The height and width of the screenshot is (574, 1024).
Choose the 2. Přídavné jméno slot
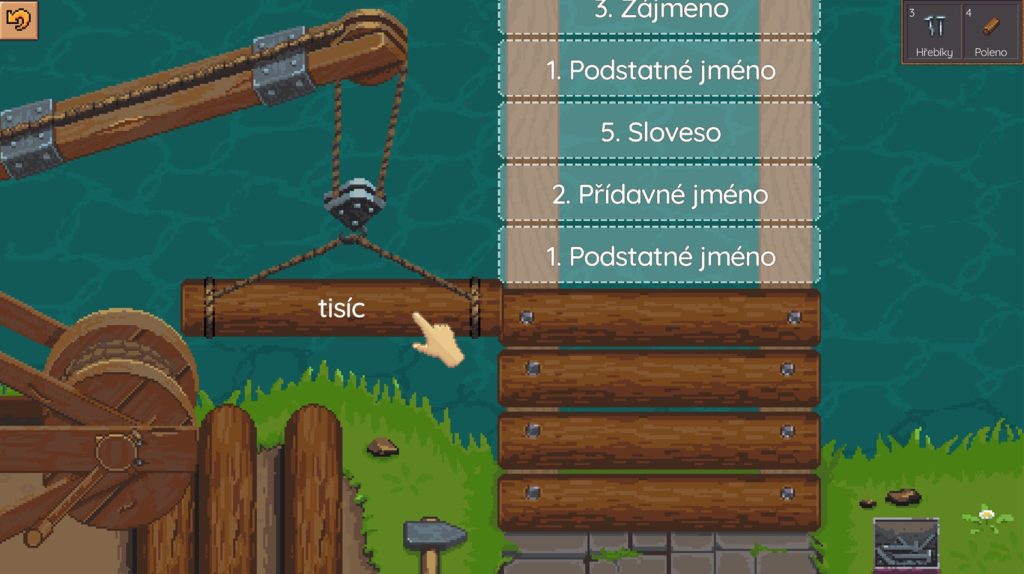[x=660, y=194]
